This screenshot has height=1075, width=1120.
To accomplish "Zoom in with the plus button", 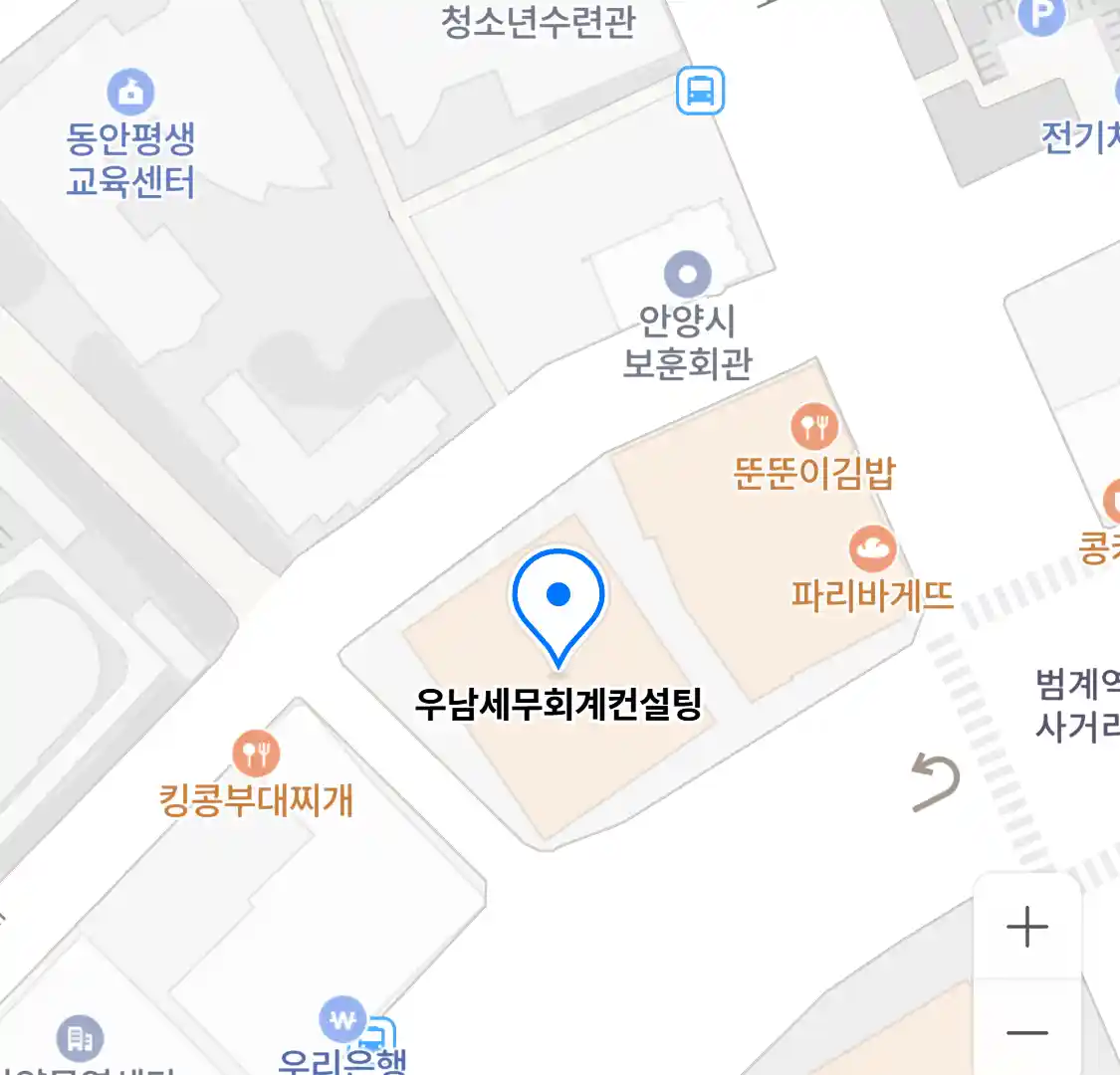I will pos(1026,927).
